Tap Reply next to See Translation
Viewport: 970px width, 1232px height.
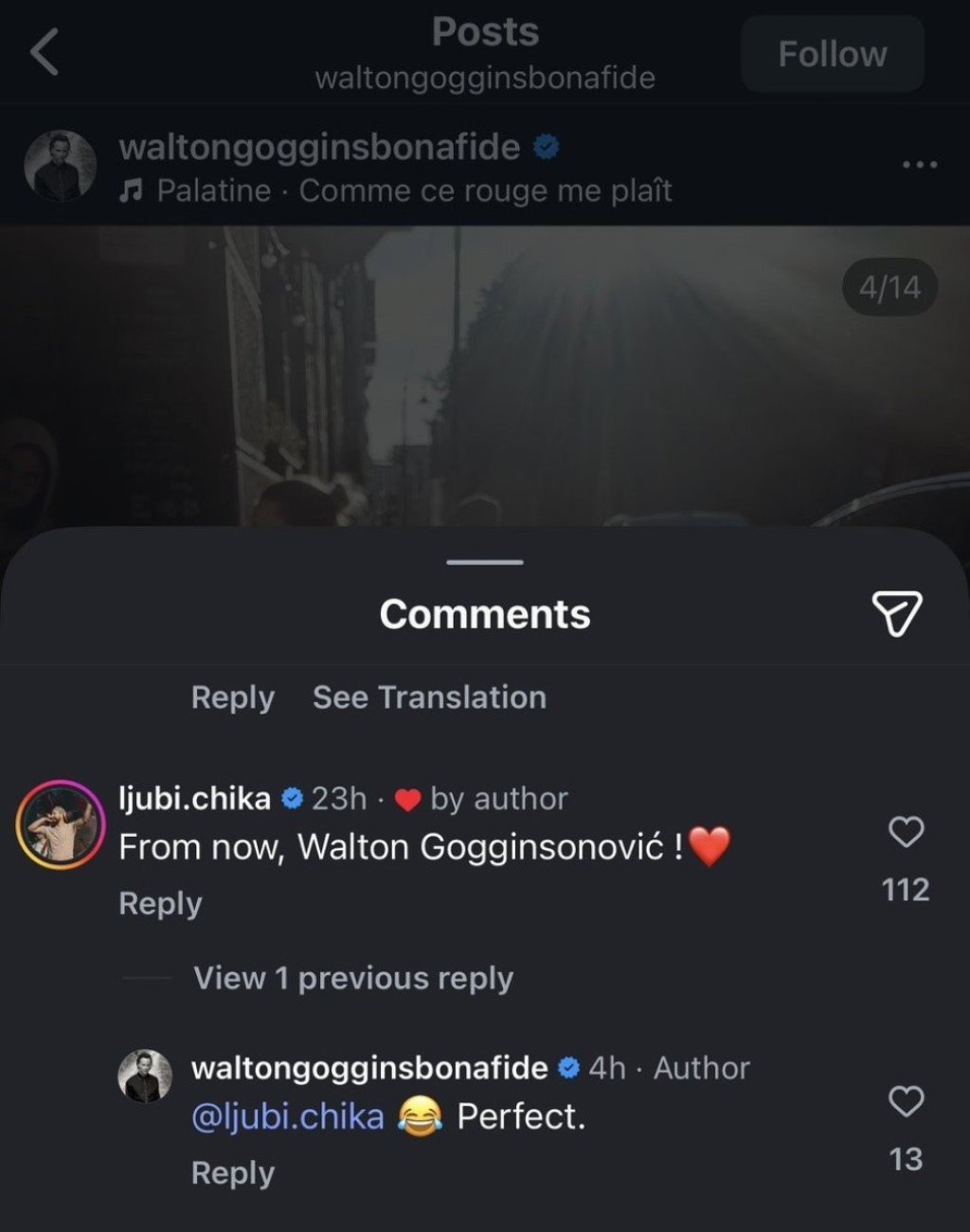point(232,698)
